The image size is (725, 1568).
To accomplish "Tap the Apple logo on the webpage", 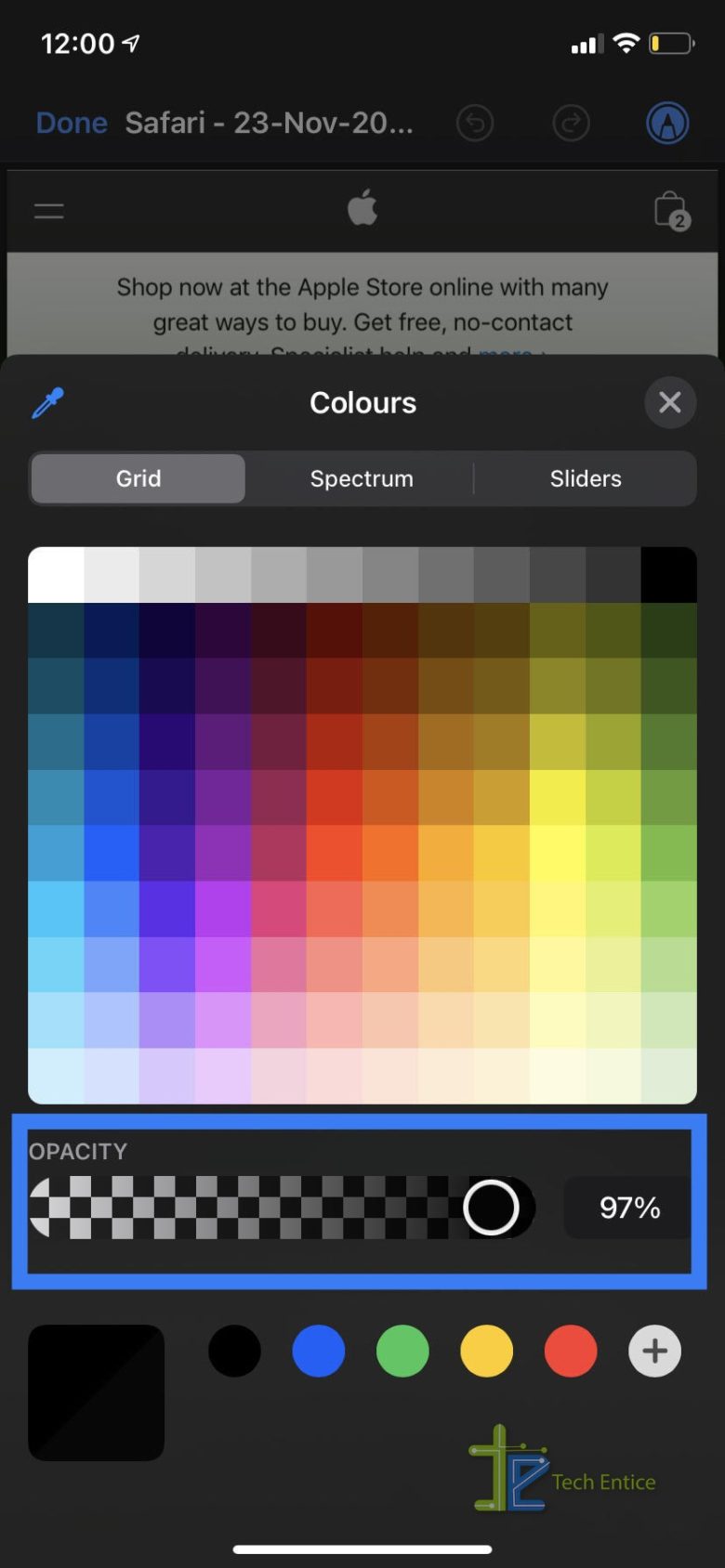I will pos(362,206).
